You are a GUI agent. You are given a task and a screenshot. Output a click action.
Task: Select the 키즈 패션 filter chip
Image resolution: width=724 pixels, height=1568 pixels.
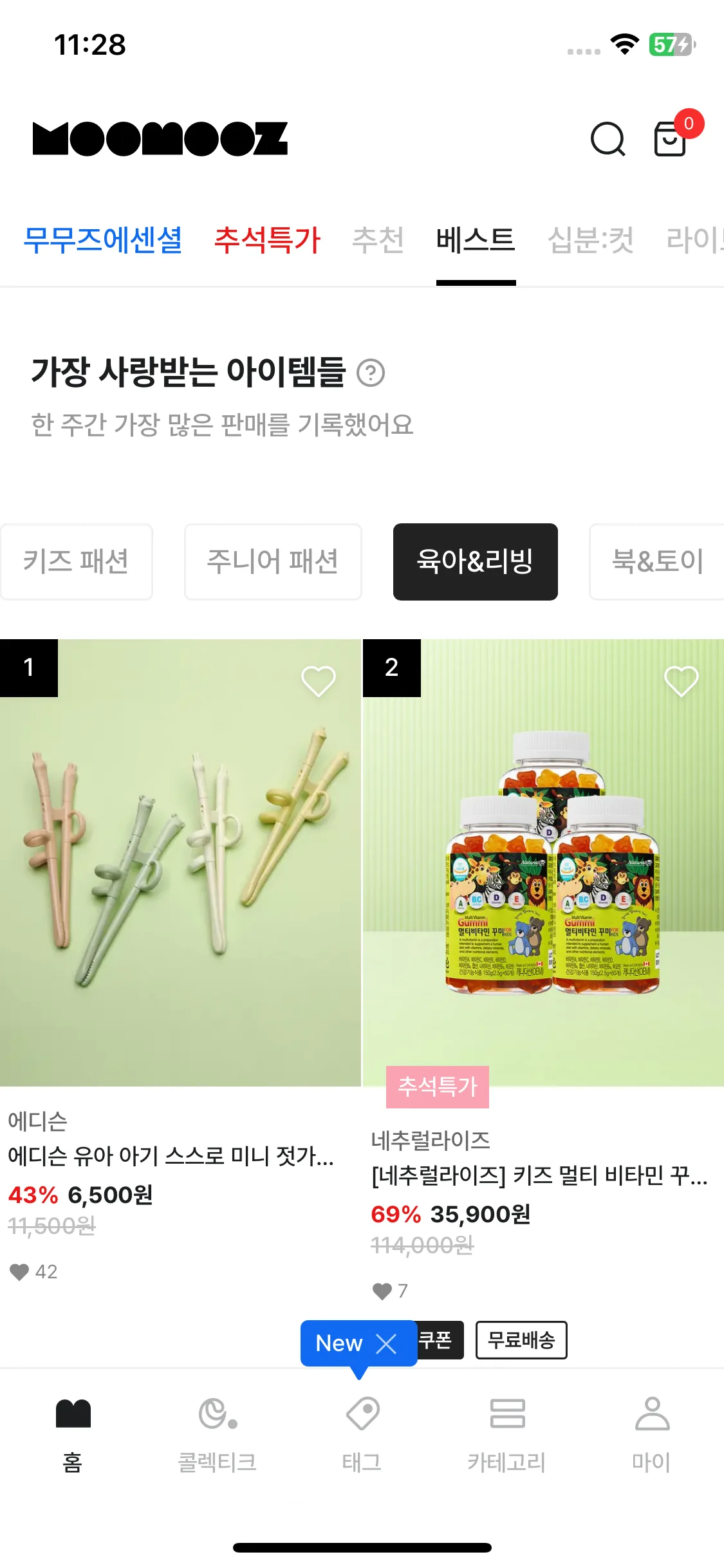click(77, 561)
